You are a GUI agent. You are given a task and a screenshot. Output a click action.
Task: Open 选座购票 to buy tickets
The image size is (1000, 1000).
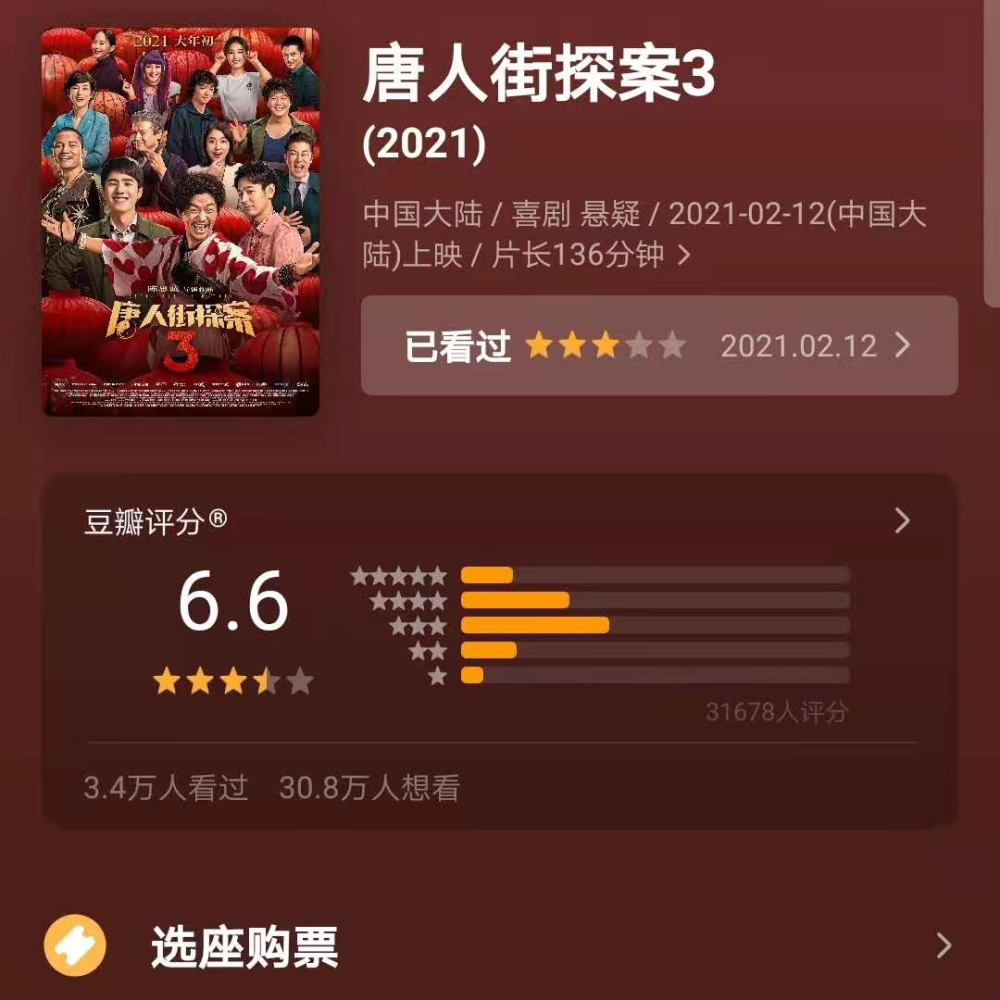coord(245,947)
